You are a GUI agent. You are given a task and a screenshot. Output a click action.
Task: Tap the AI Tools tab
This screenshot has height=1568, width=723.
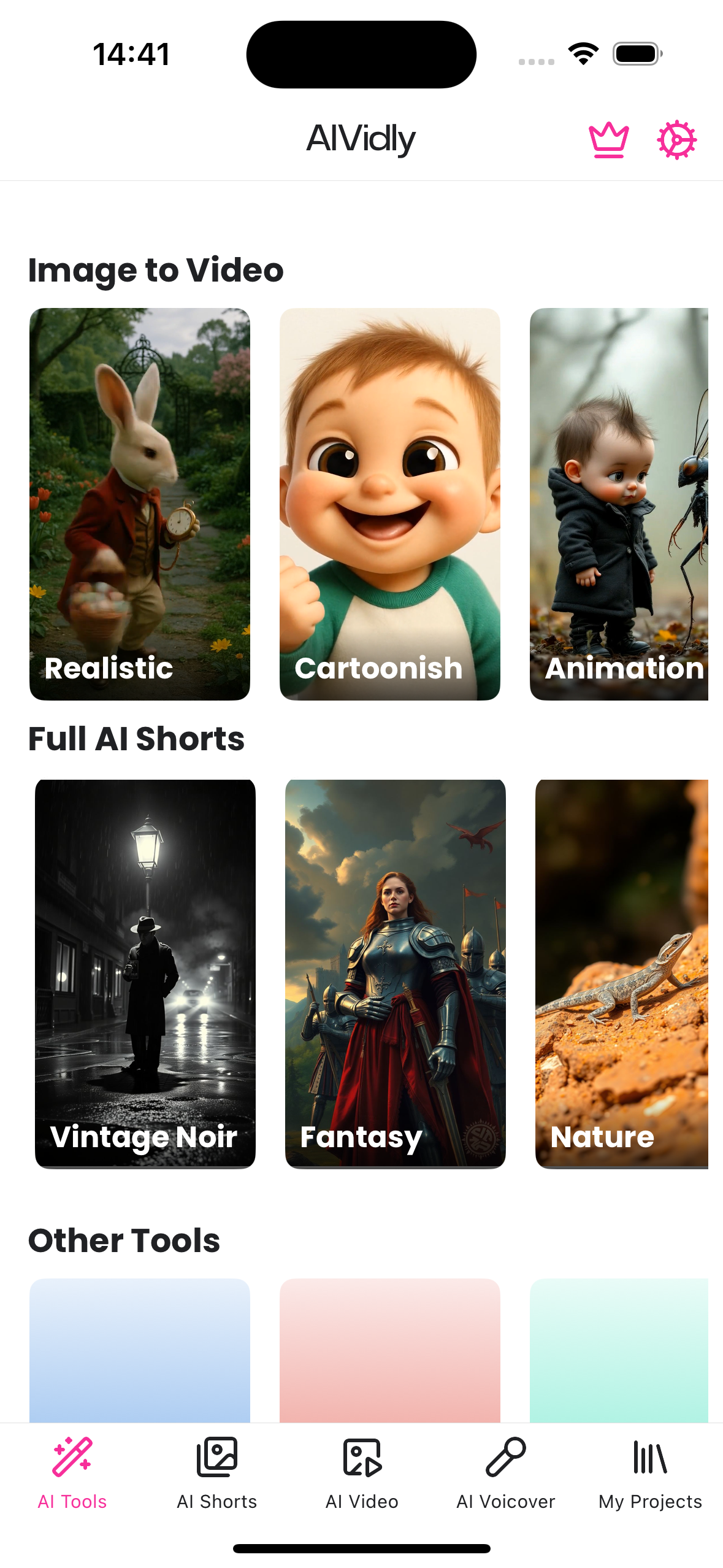[72, 1473]
